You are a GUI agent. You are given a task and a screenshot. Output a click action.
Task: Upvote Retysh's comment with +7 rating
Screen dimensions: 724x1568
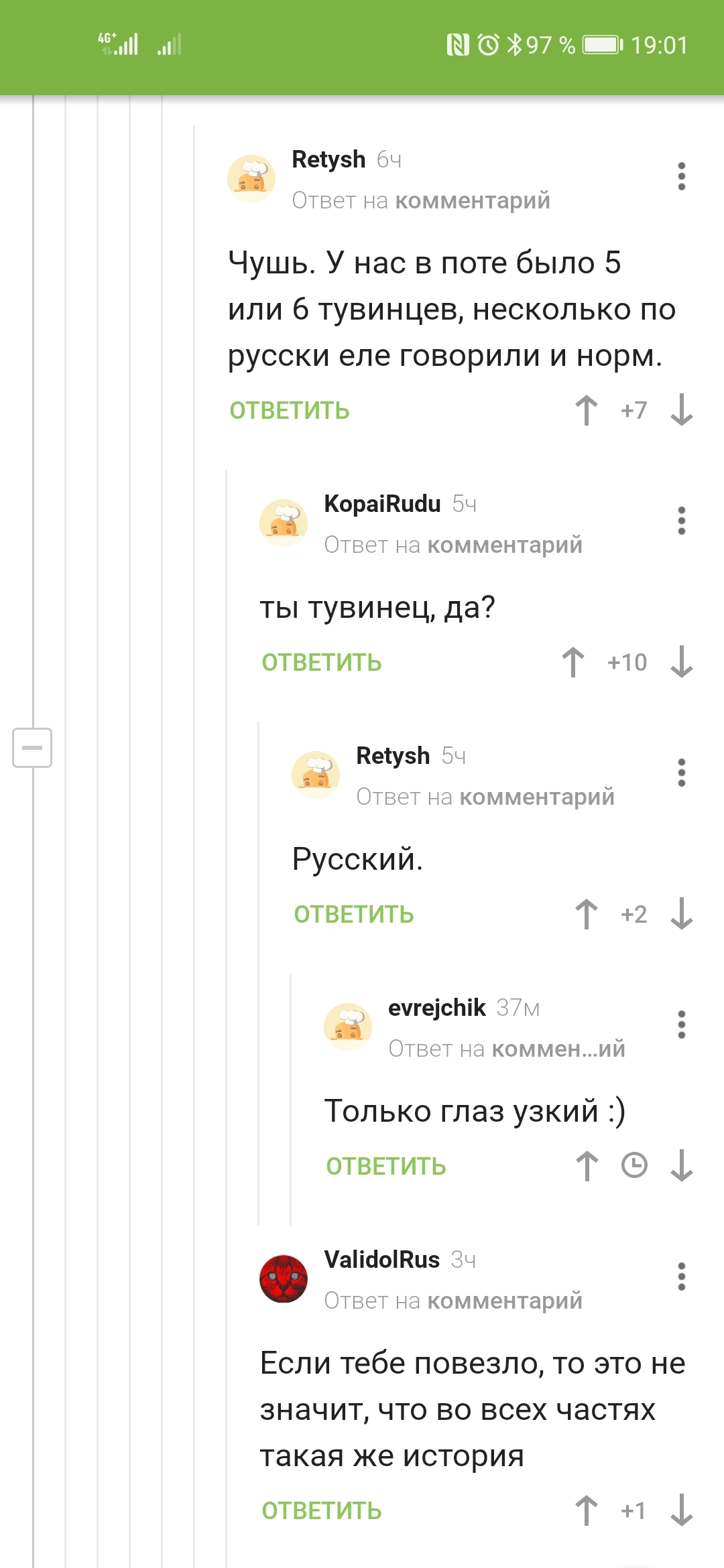click(587, 410)
